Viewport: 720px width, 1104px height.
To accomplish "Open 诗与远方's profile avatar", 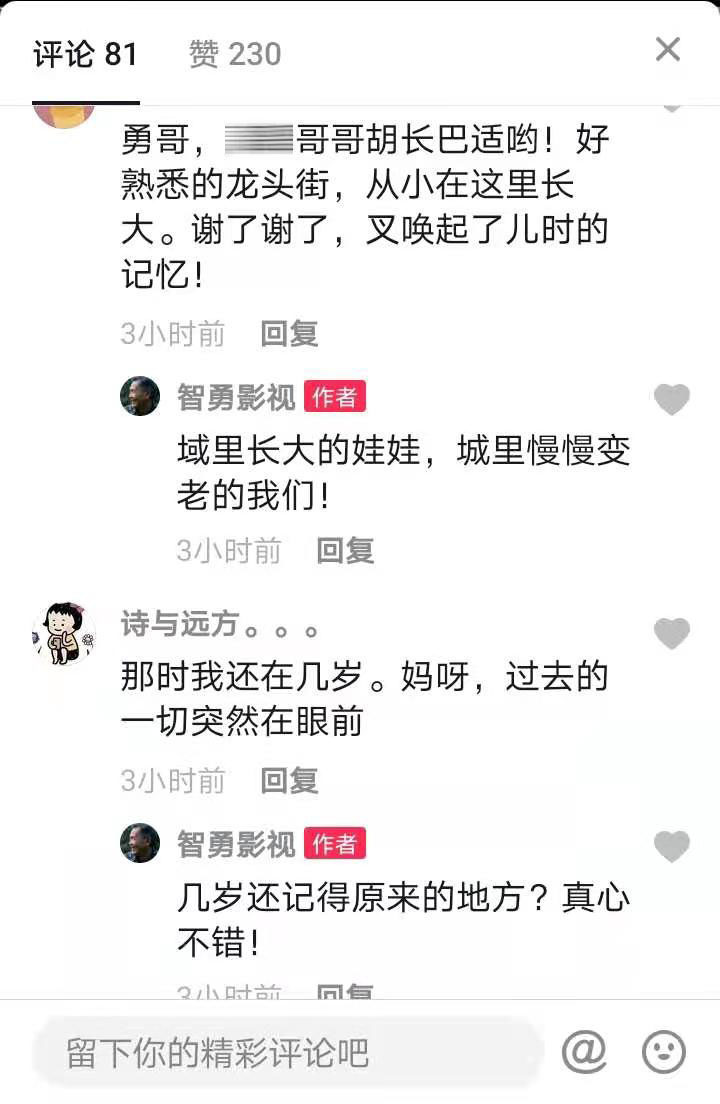I will click(x=65, y=634).
